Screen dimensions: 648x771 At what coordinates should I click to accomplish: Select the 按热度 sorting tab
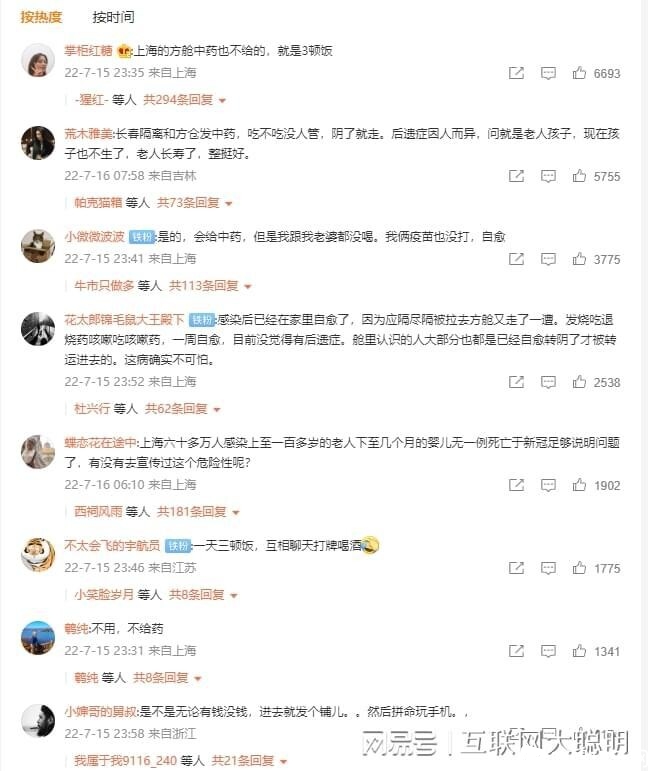[x=41, y=17]
